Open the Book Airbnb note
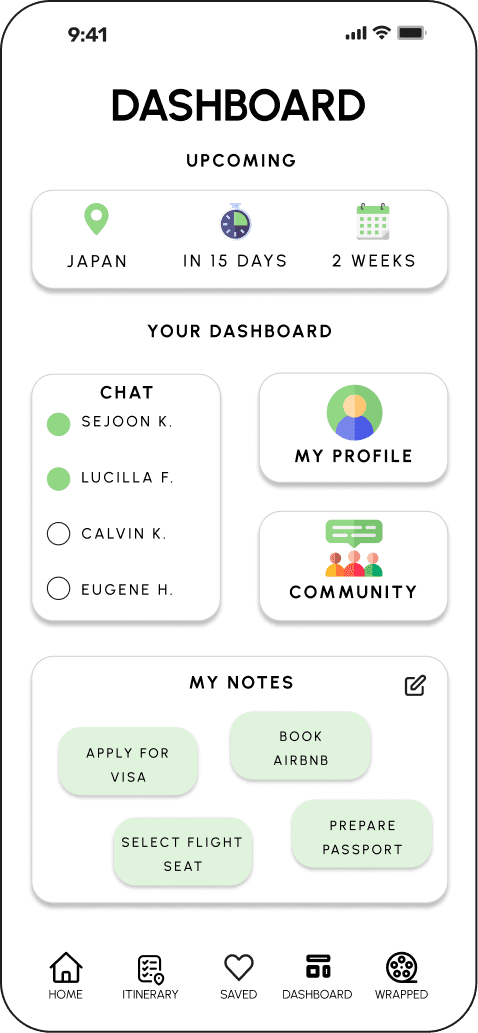This screenshot has height=1033, width=478. point(300,745)
